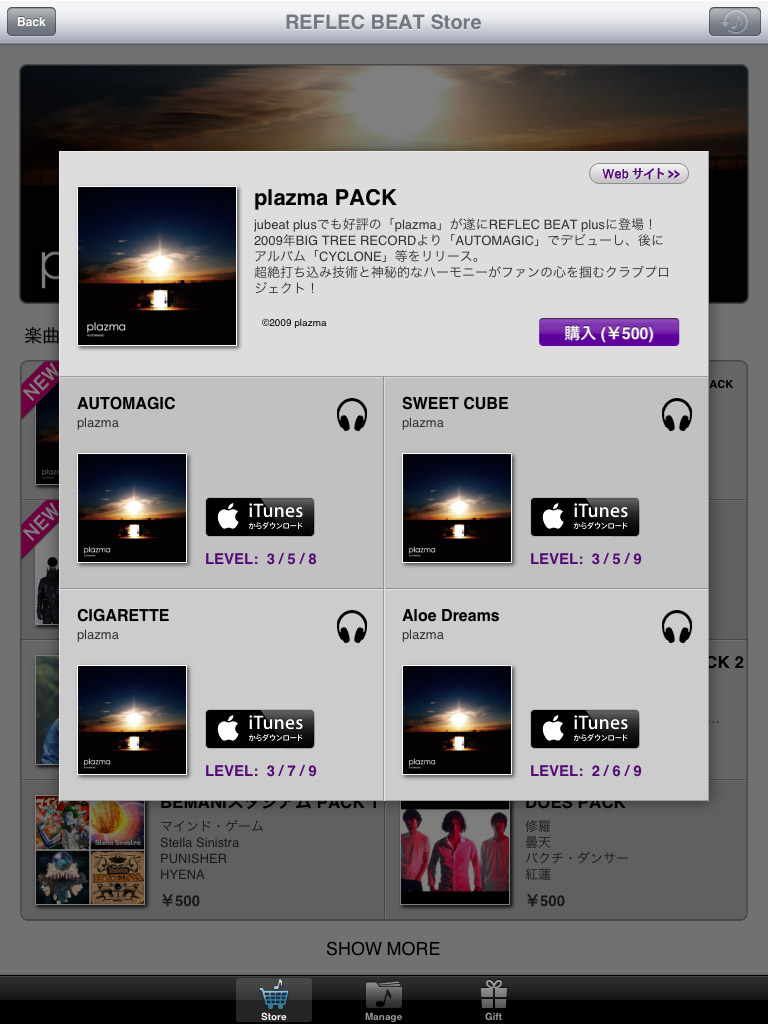
Task: Download Aloe Dreams from iTunes
Action: point(585,729)
